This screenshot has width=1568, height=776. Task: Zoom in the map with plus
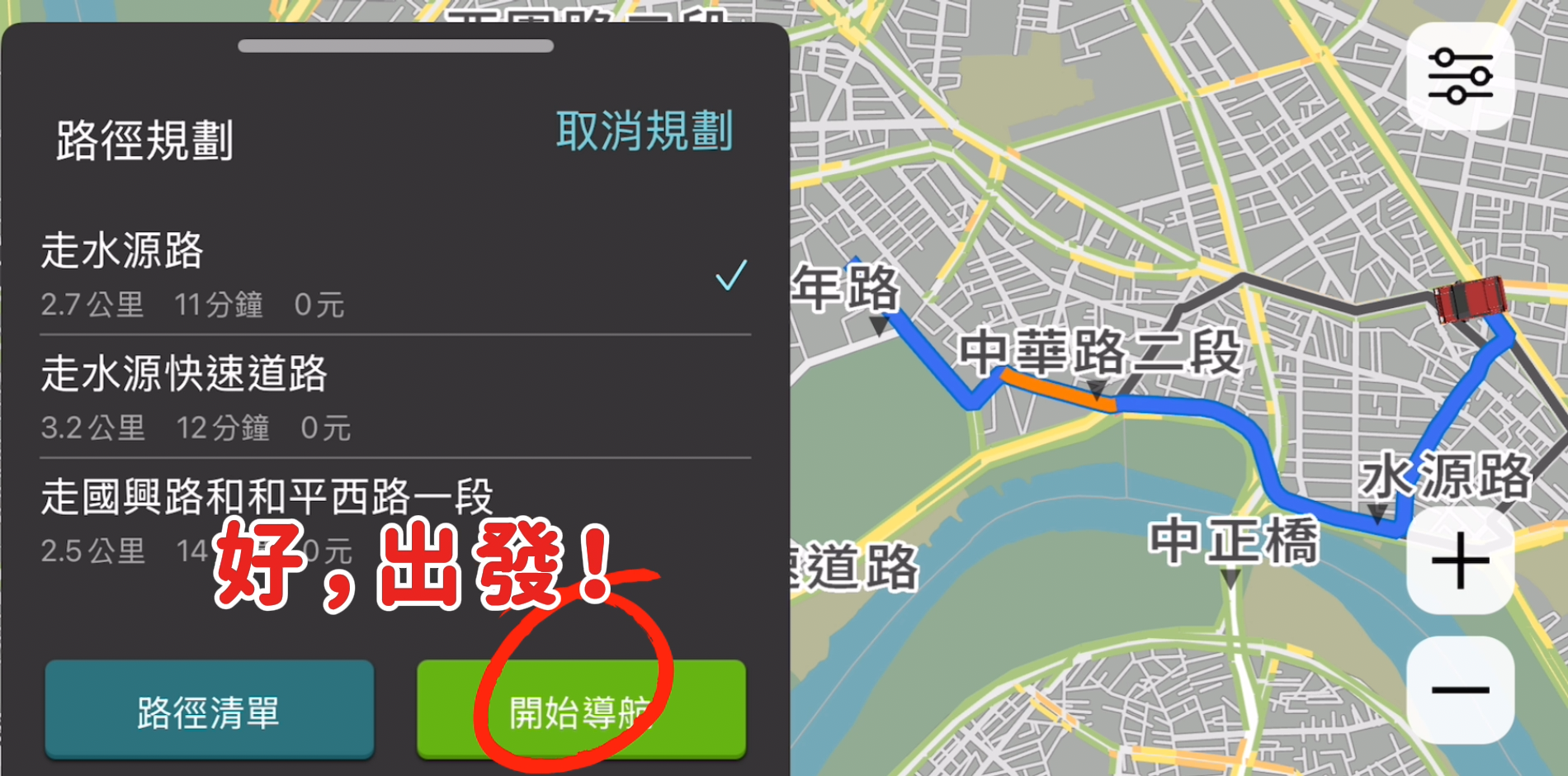1459,561
